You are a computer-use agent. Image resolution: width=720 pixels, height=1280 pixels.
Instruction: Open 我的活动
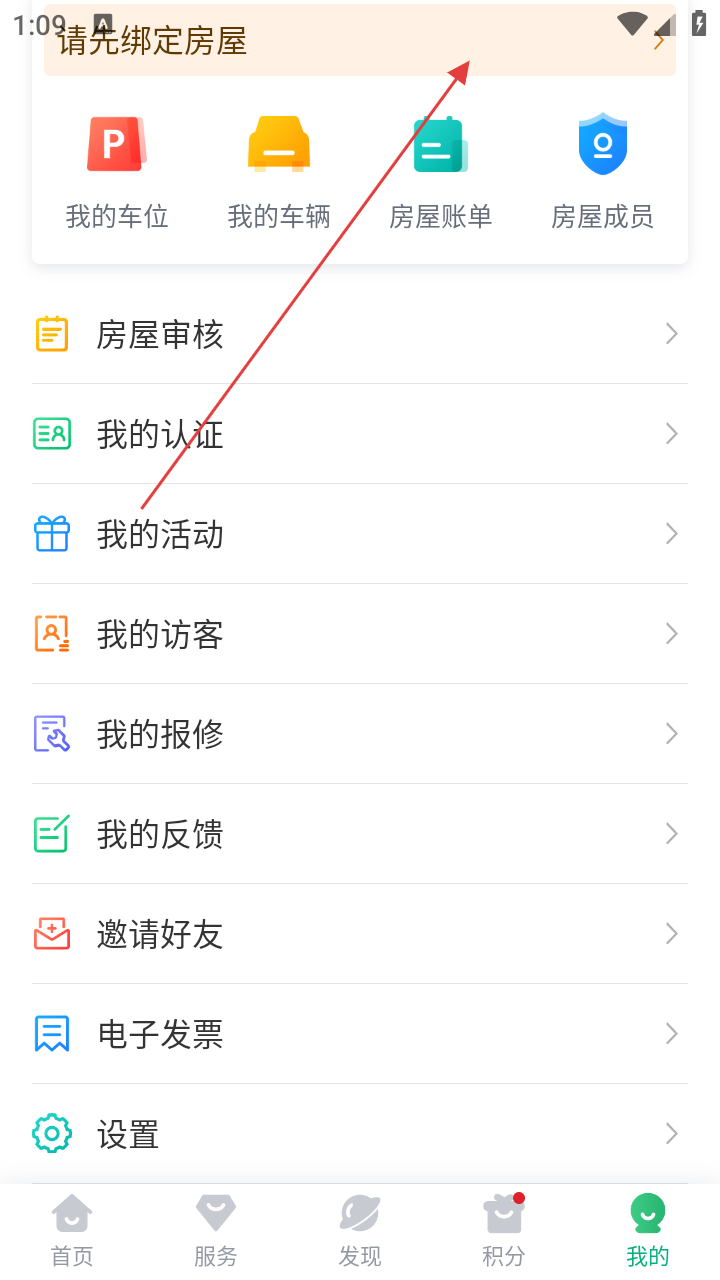click(x=360, y=534)
